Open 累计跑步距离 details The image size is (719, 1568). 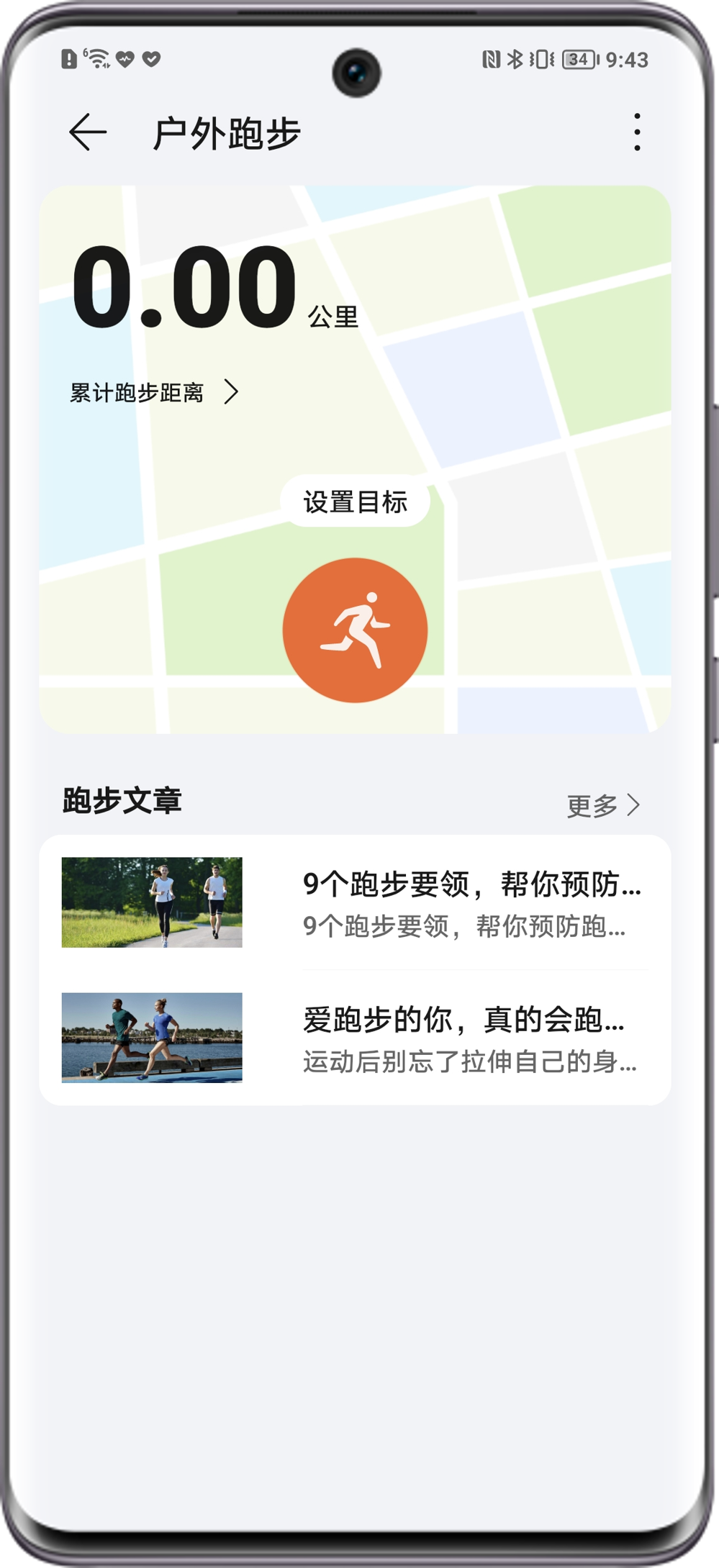pos(154,393)
